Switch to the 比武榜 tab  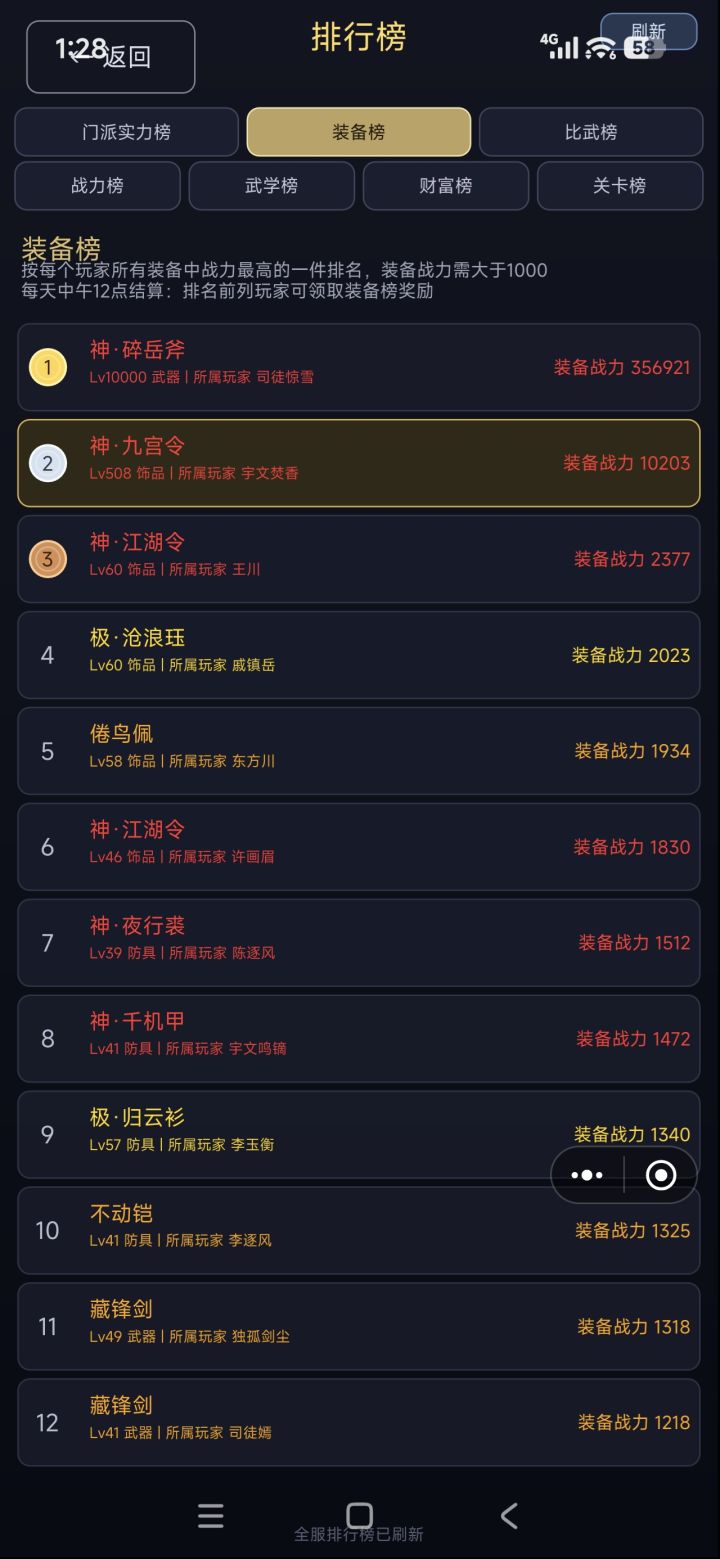(x=591, y=132)
